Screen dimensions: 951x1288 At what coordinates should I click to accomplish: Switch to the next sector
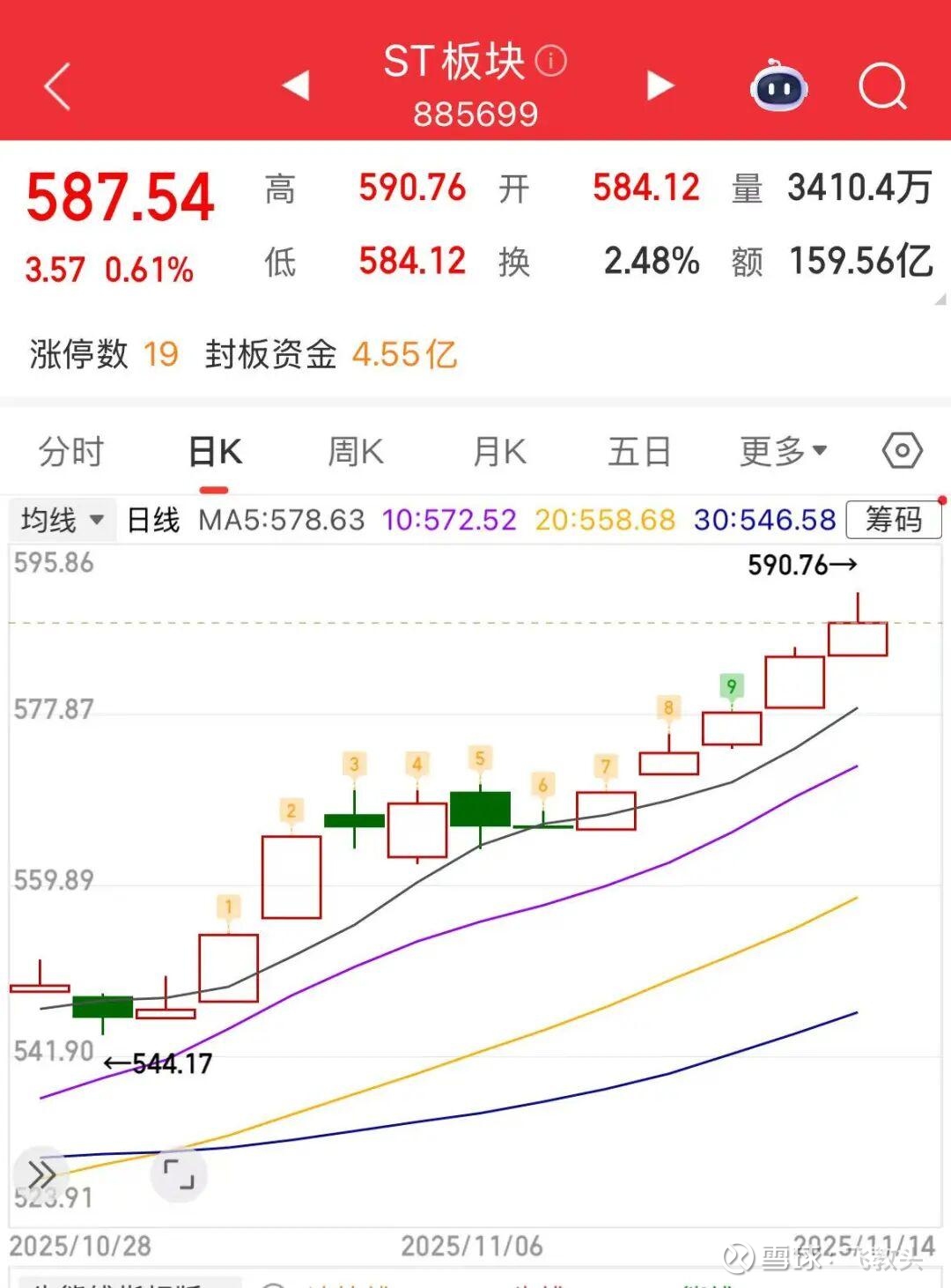point(660,85)
